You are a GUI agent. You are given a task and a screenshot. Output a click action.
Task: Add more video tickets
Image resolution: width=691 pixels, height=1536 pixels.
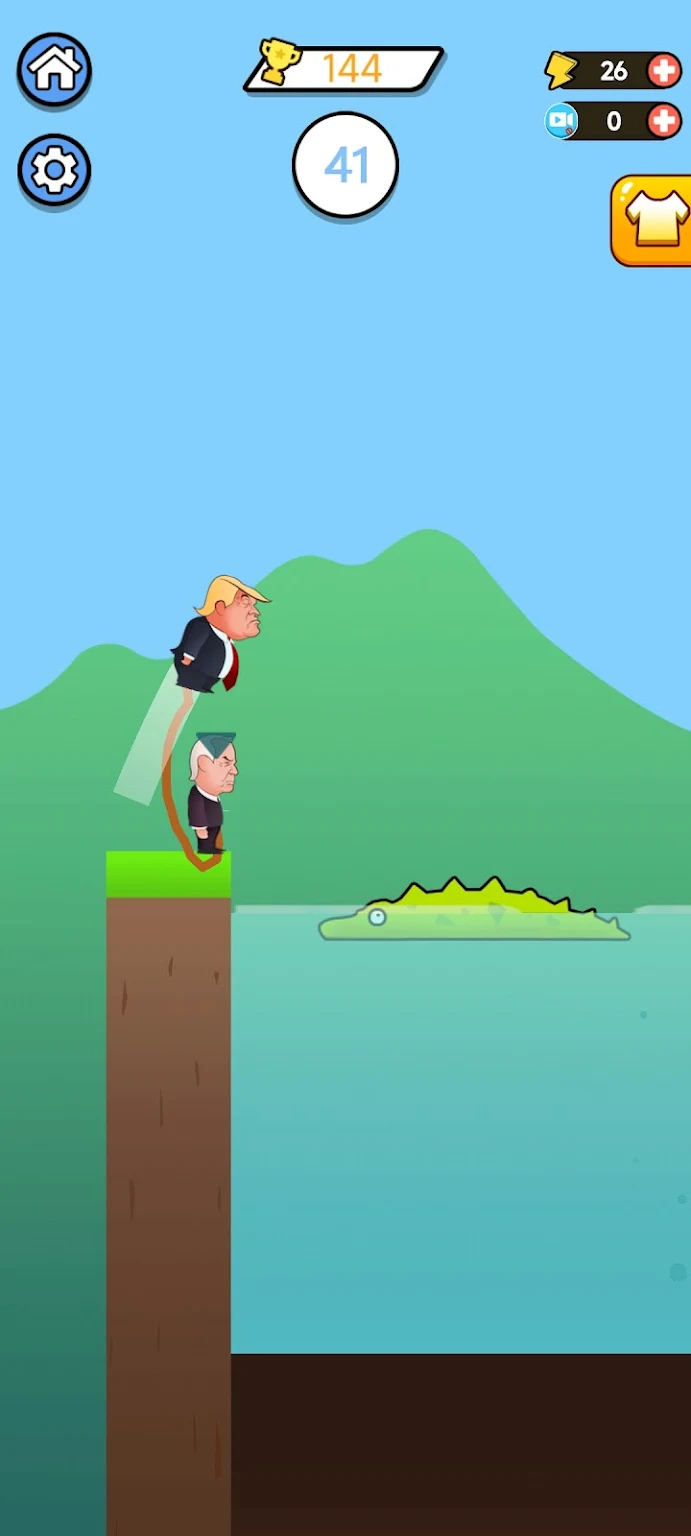664,121
